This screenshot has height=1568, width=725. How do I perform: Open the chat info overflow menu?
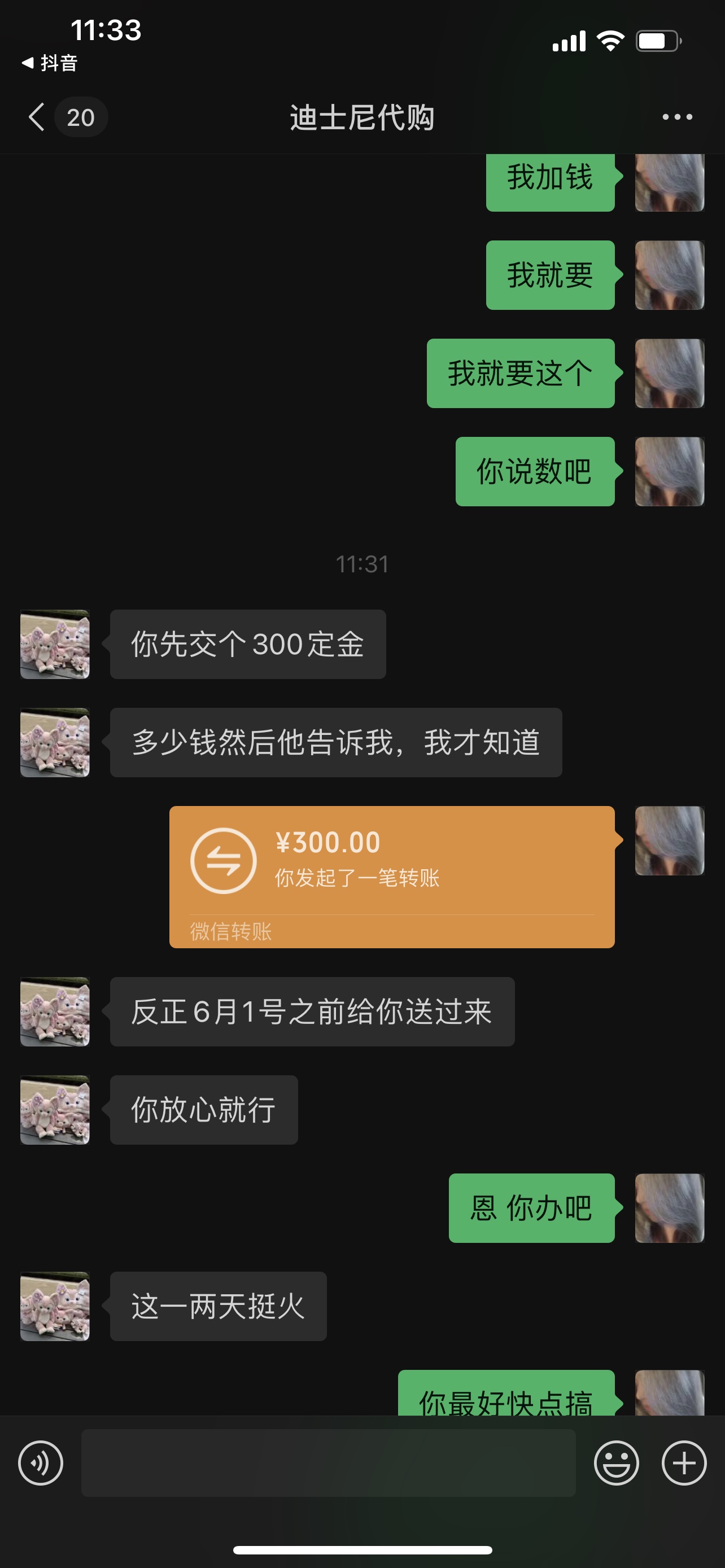(x=677, y=117)
